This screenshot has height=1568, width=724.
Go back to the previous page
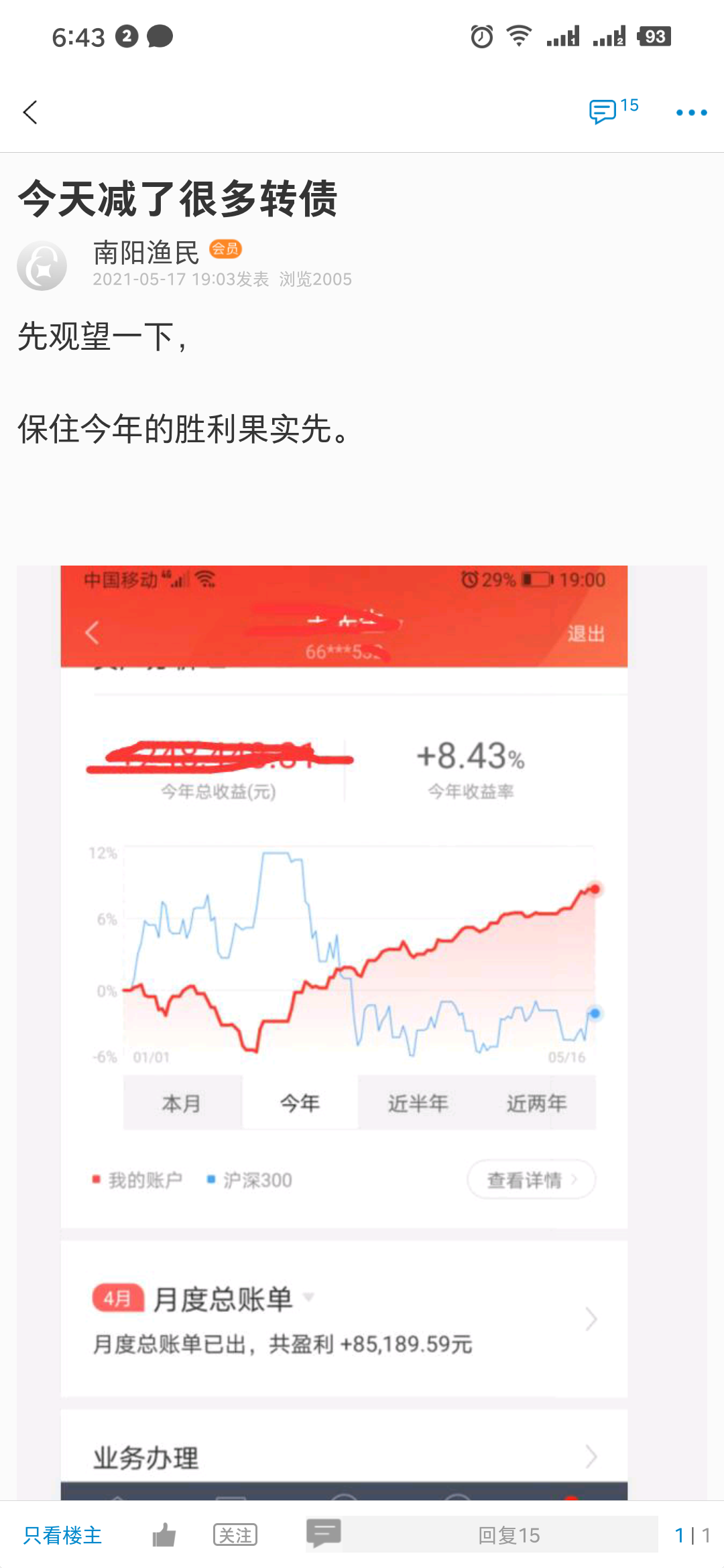[30, 112]
